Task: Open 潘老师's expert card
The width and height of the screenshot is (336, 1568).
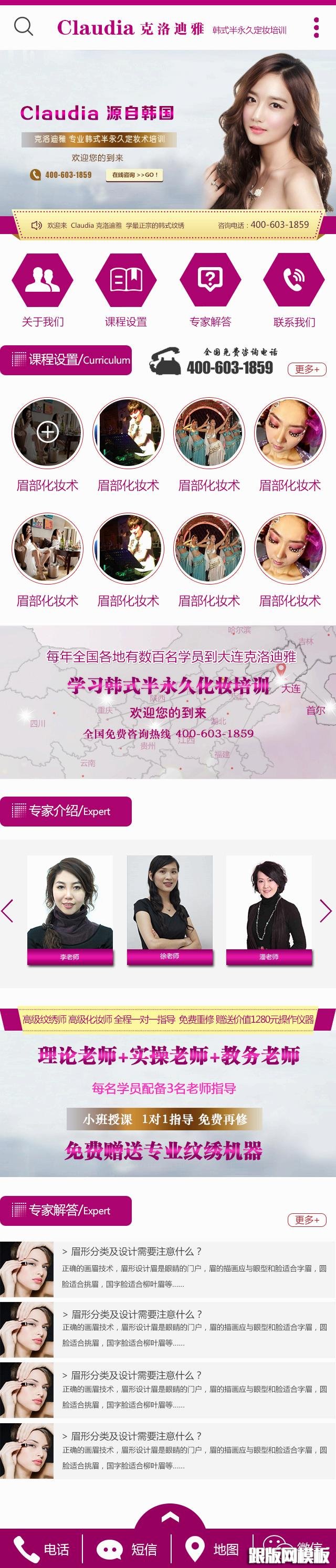Action: click(268, 910)
